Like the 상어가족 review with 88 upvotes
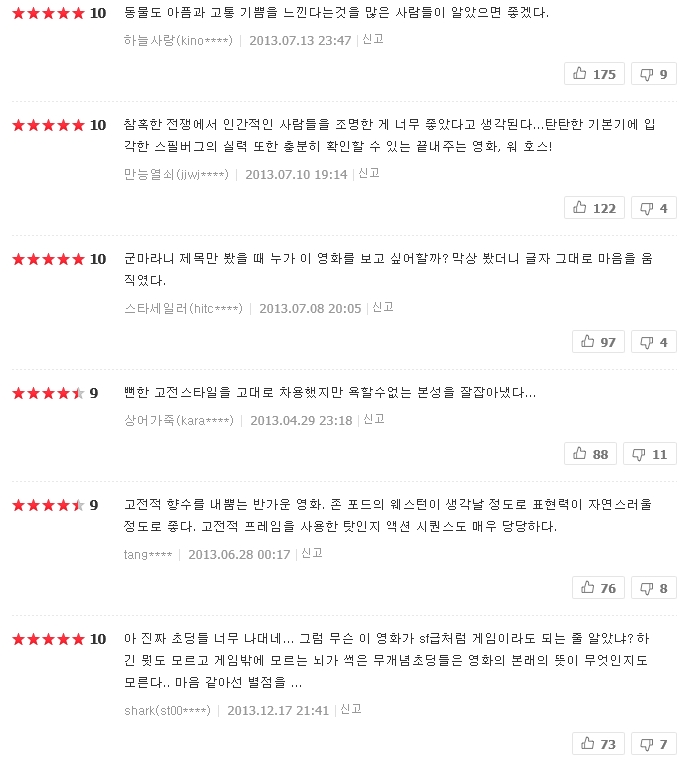 click(x=591, y=454)
